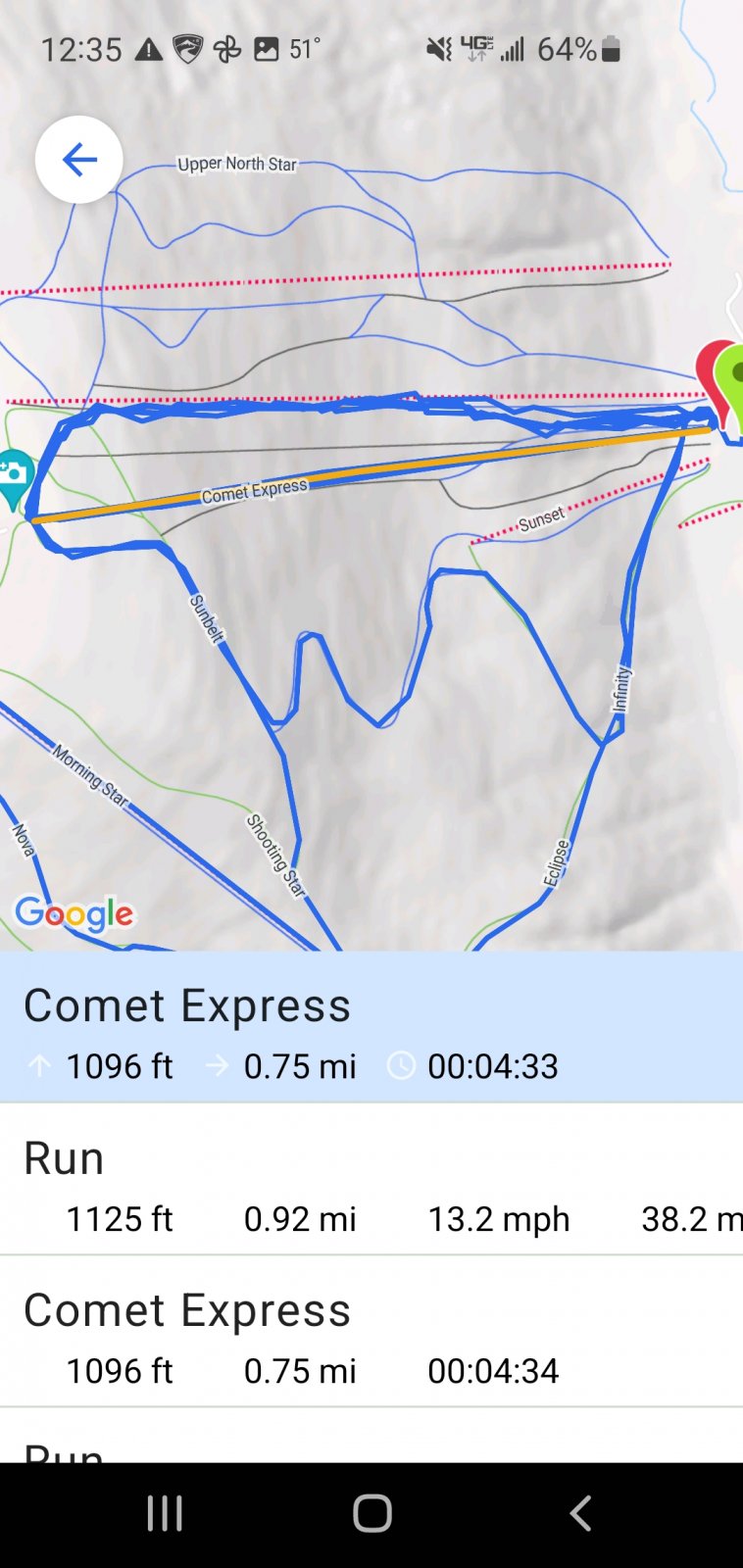
Task: Tap the blue back arrow button
Action: coord(78,159)
